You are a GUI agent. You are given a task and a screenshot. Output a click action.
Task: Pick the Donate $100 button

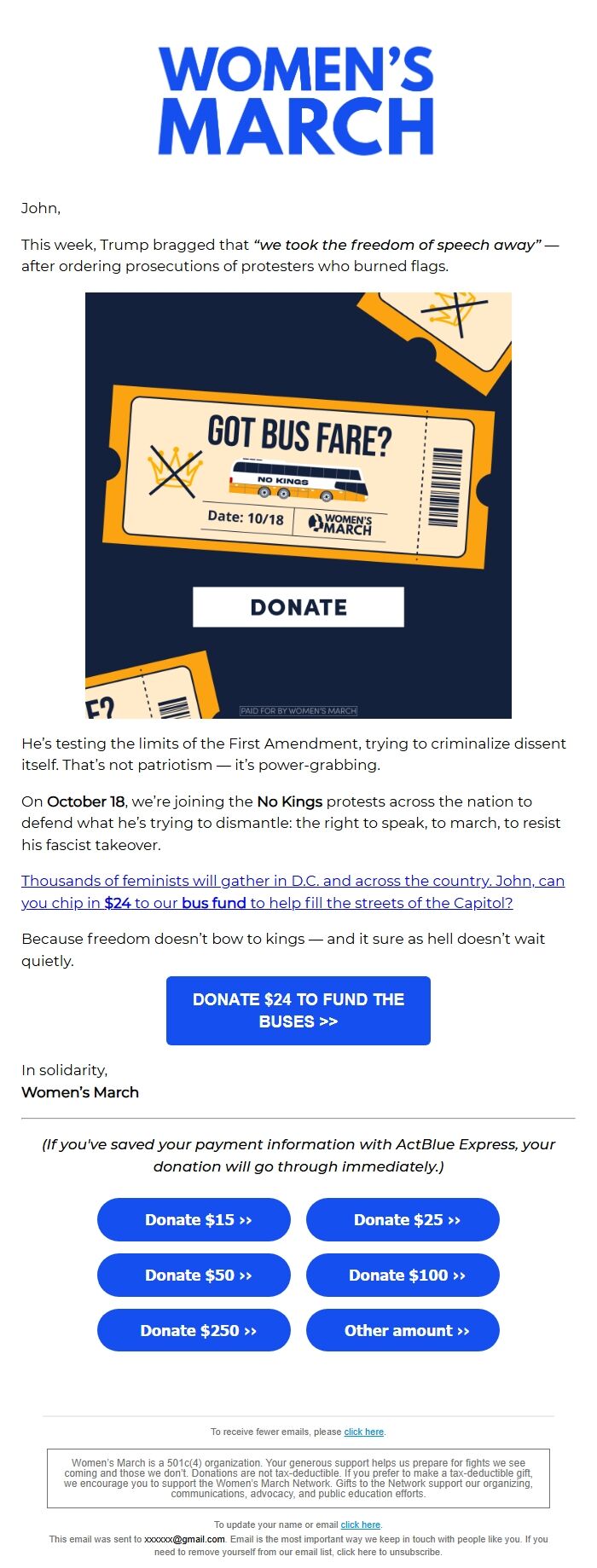pyautogui.click(x=403, y=1275)
